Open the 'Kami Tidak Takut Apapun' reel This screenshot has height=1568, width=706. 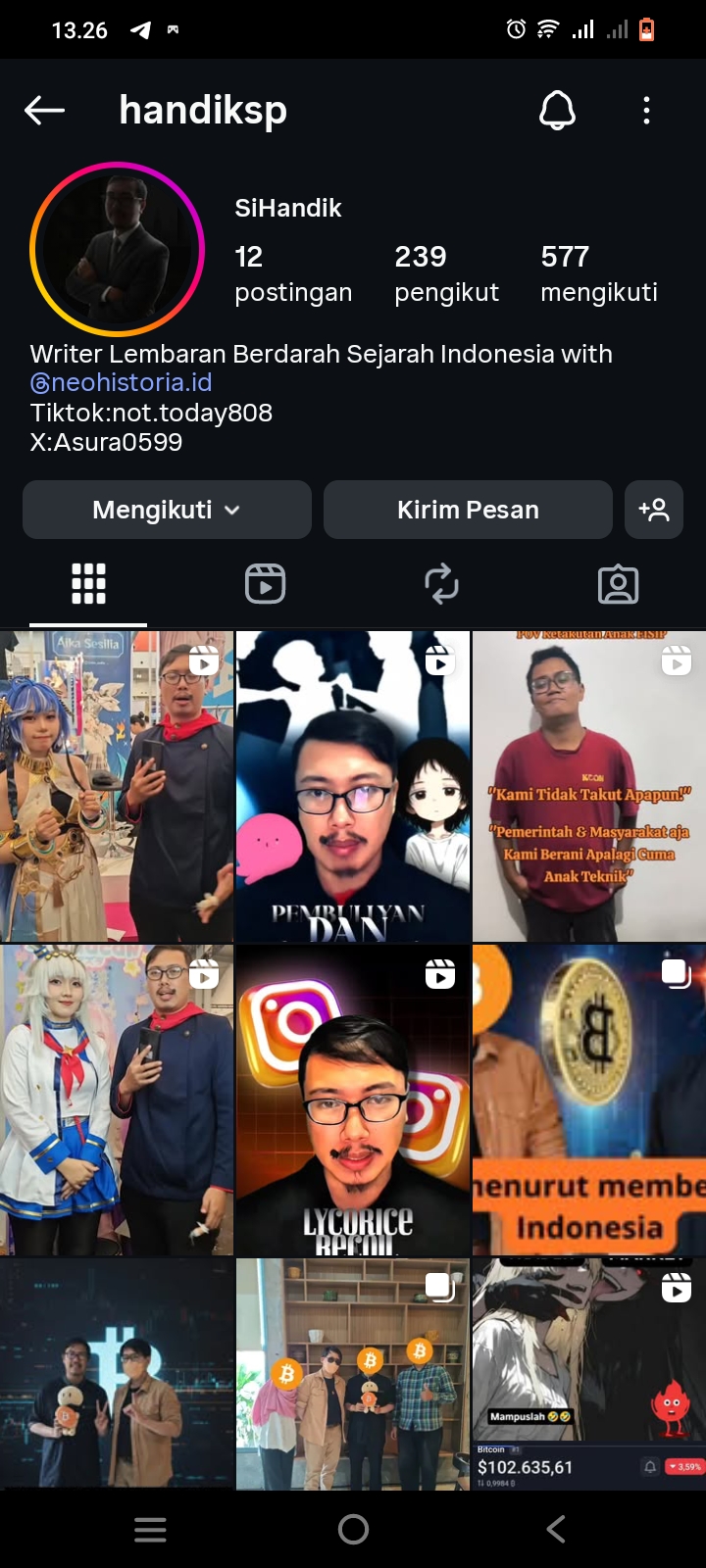[589, 786]
